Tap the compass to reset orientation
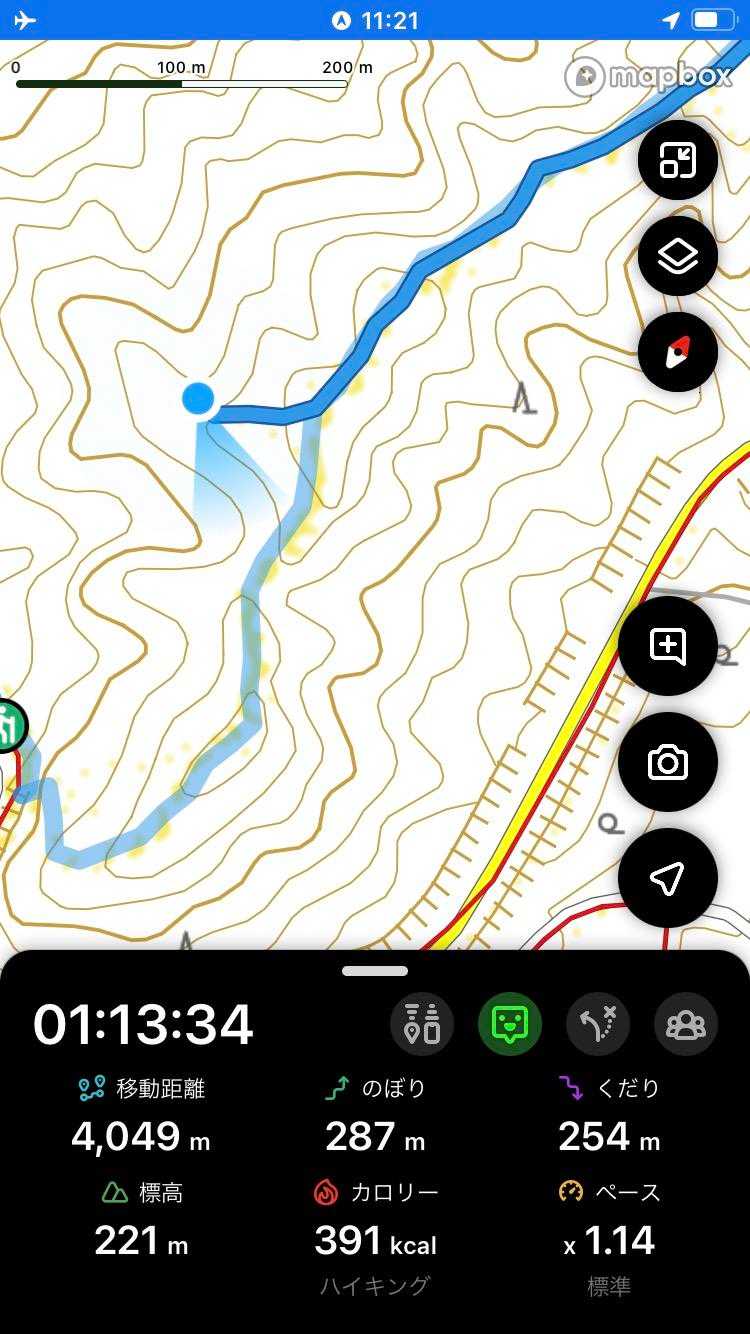 678,352
